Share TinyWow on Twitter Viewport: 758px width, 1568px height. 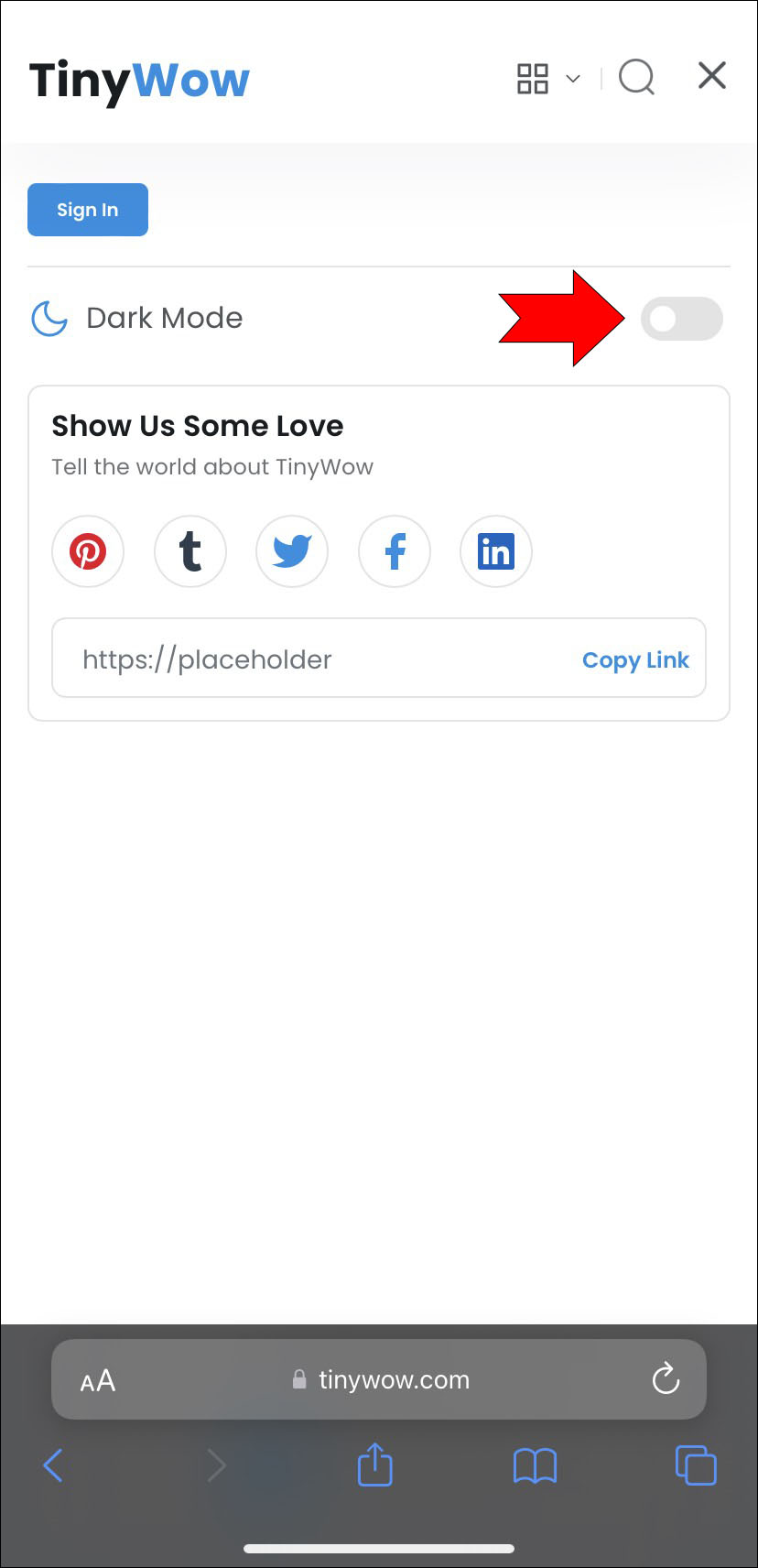tap(292, 551)
